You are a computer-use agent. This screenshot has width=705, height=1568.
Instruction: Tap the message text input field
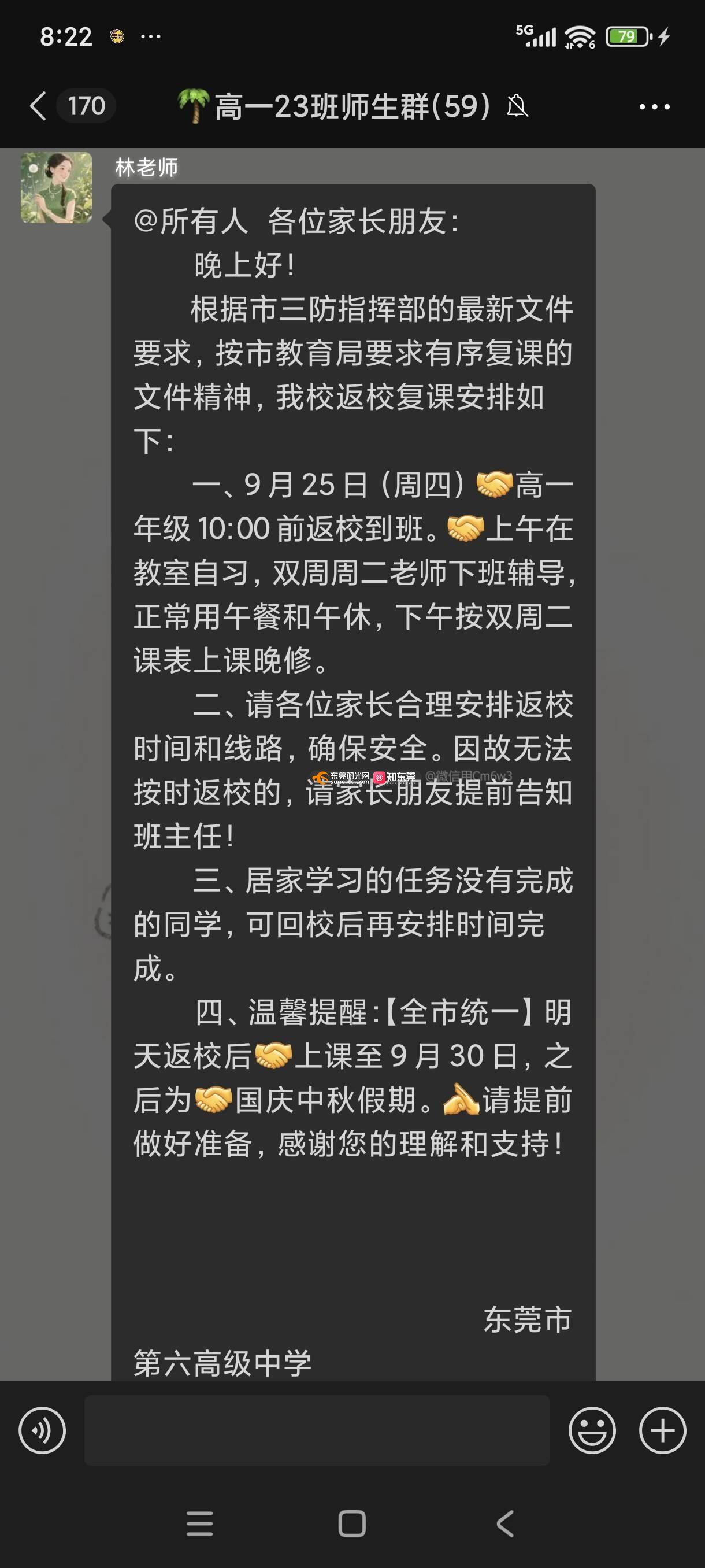tap(316, 1430)
